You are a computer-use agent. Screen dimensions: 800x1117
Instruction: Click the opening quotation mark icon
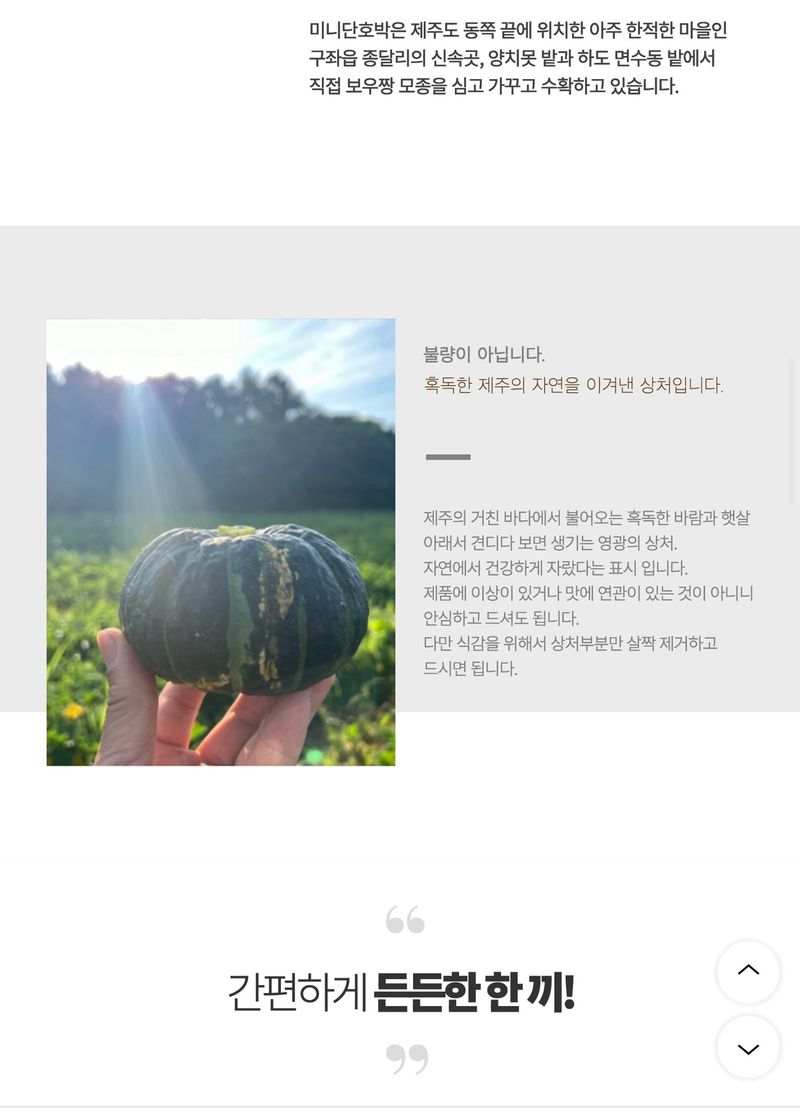pos(404,919)
